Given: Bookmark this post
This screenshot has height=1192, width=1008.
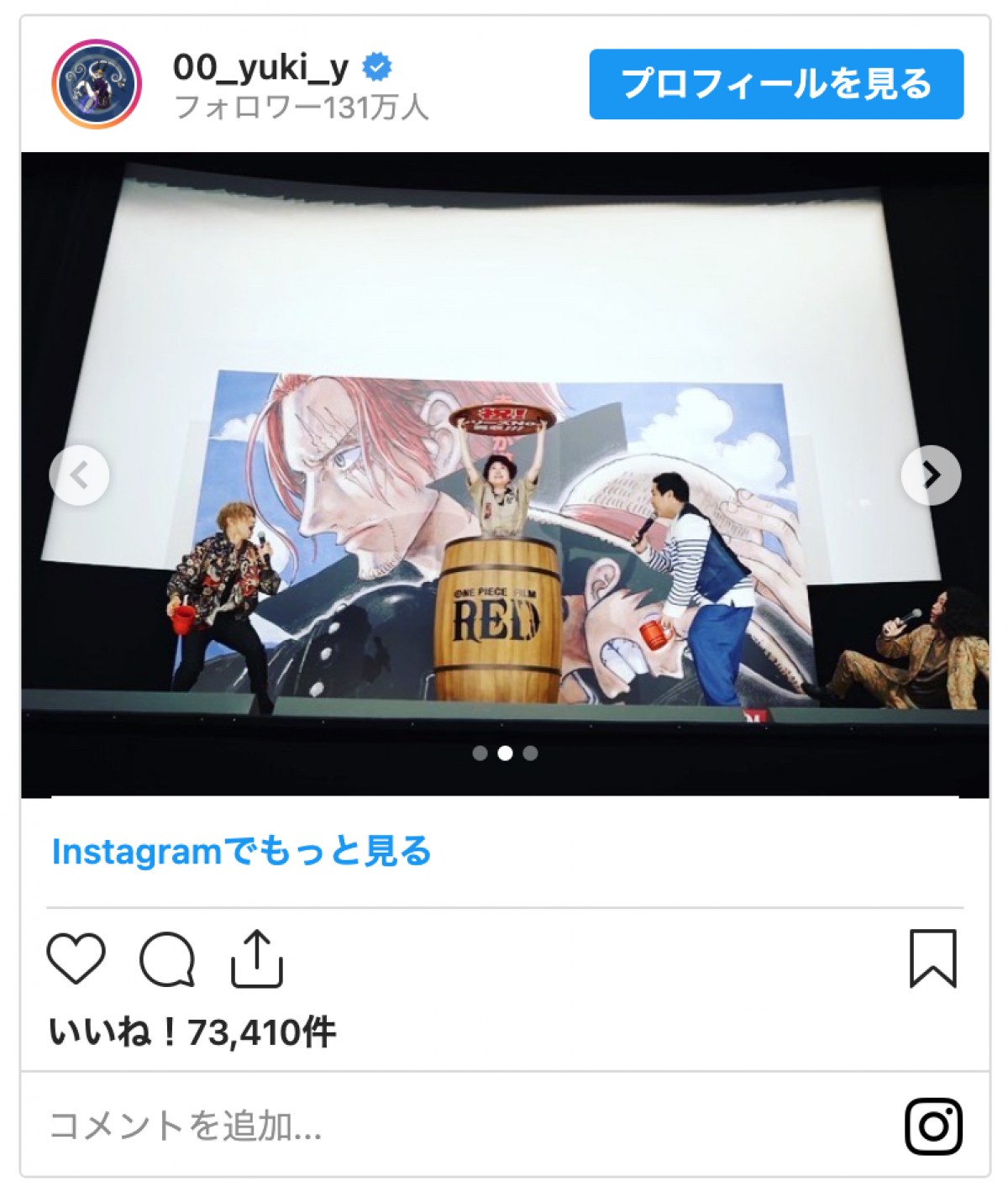Looking at the screenshot, I should [x=932, y=958].
